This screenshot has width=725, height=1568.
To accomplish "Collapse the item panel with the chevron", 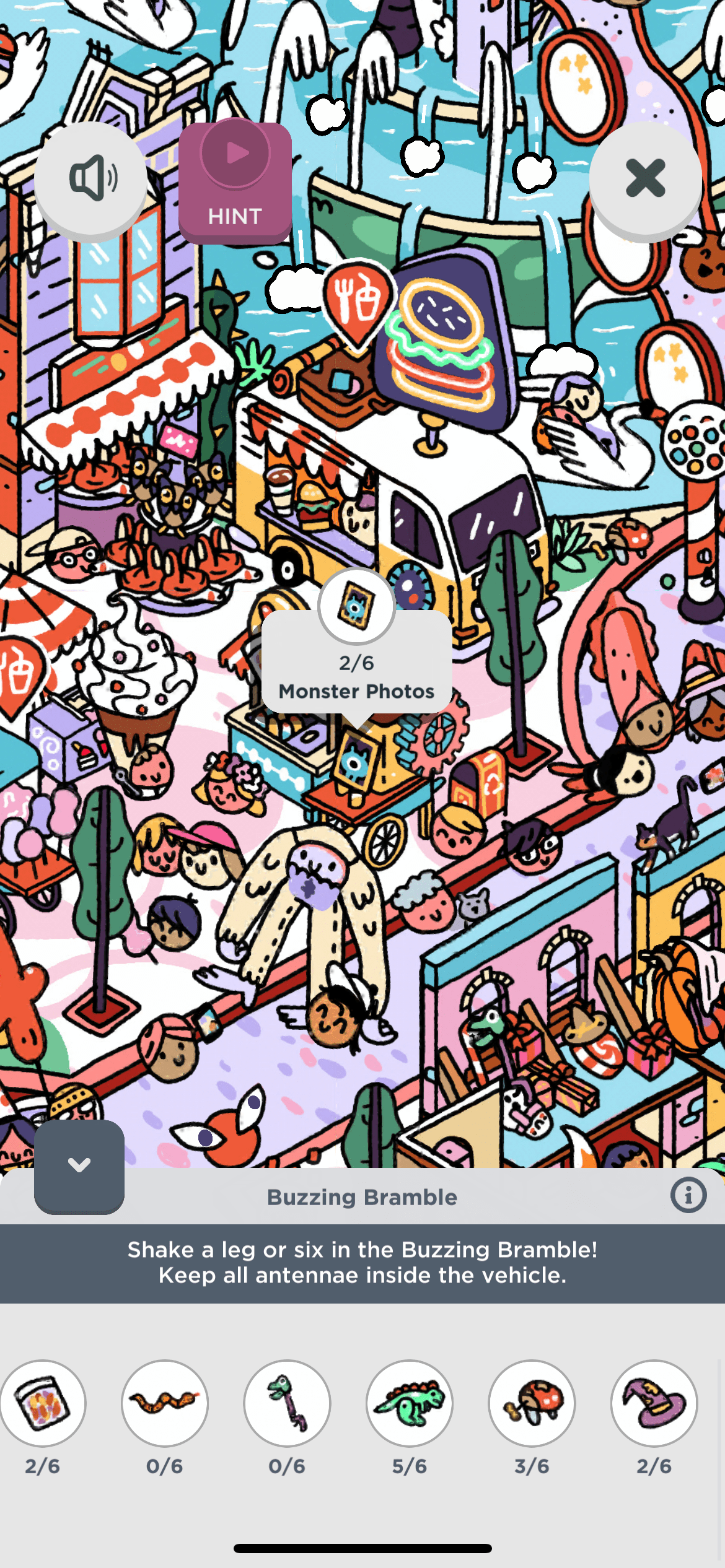I will click(79, 1165).
